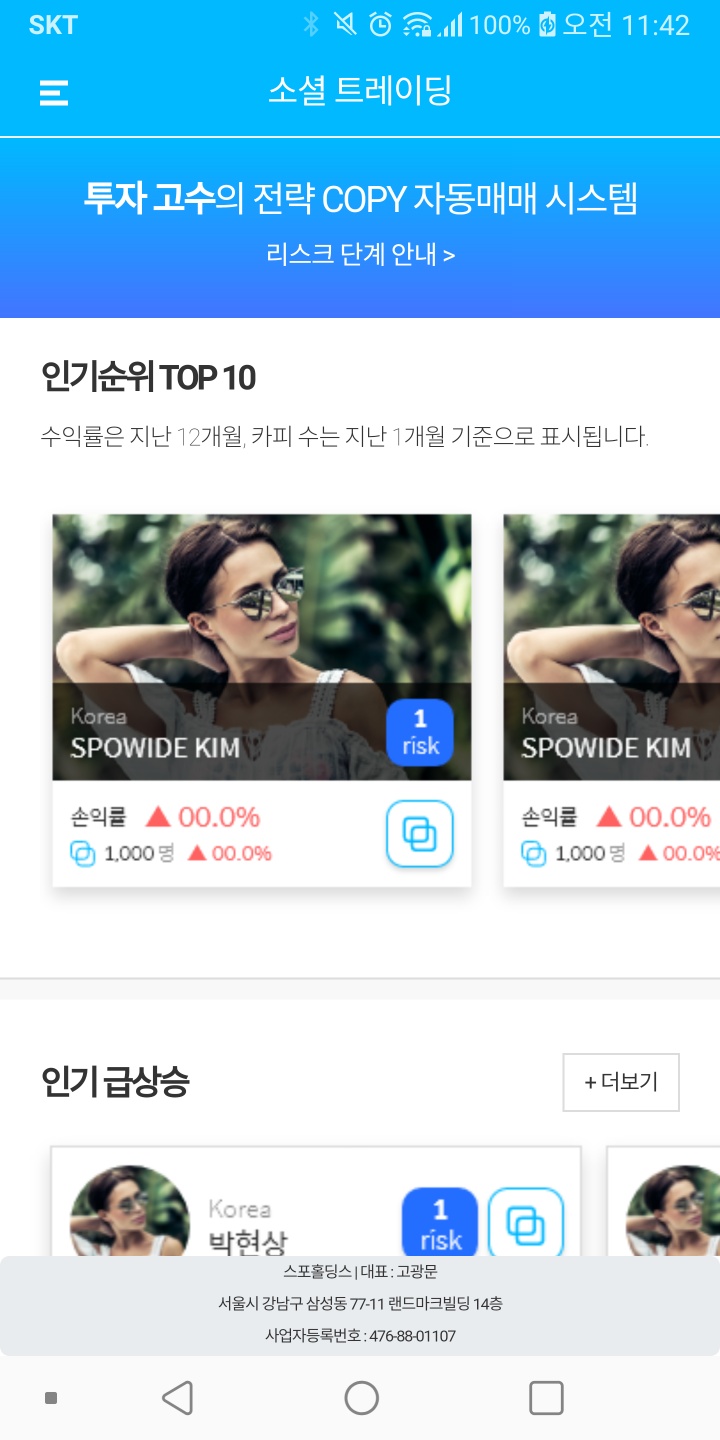This screenshot has width=720, height=1440.
Task: Open the 리스크 단계 안내 link
Action: click(360, 254)
